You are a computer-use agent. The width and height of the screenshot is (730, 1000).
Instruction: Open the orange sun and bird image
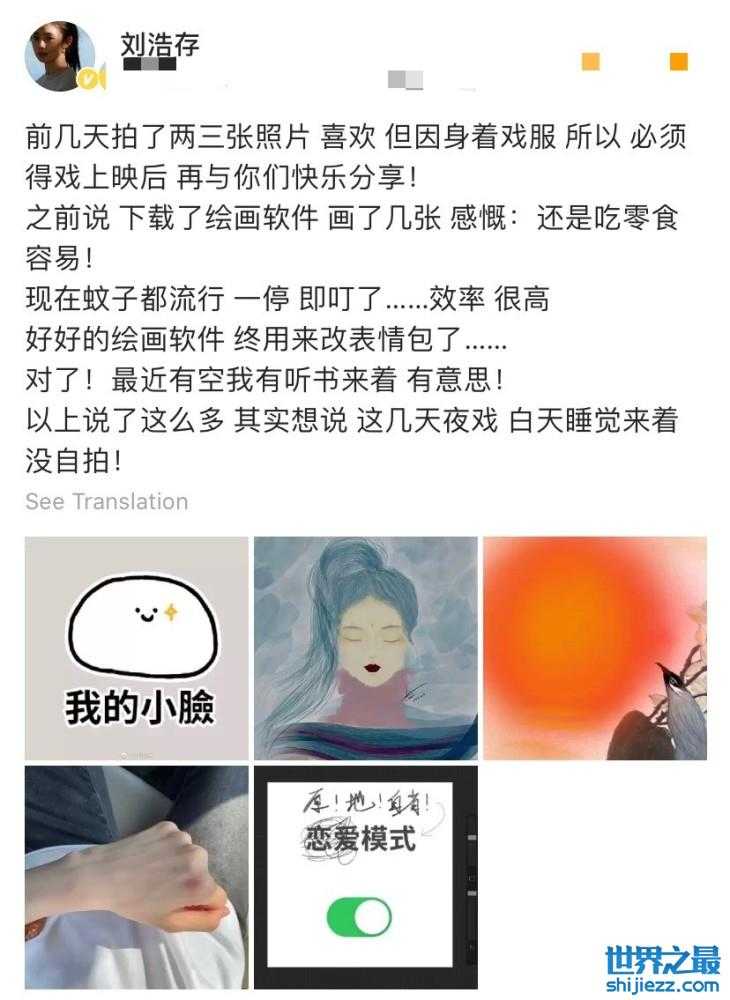(594, 648)
